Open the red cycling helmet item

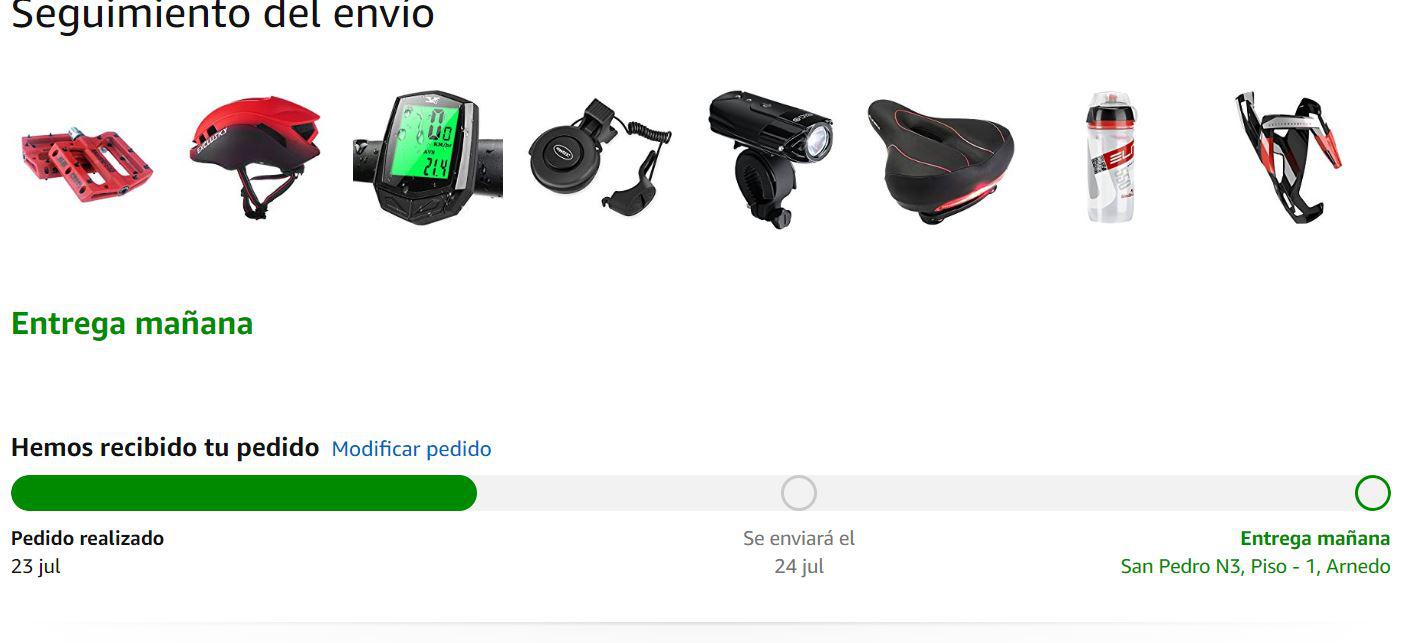point(256,155)
